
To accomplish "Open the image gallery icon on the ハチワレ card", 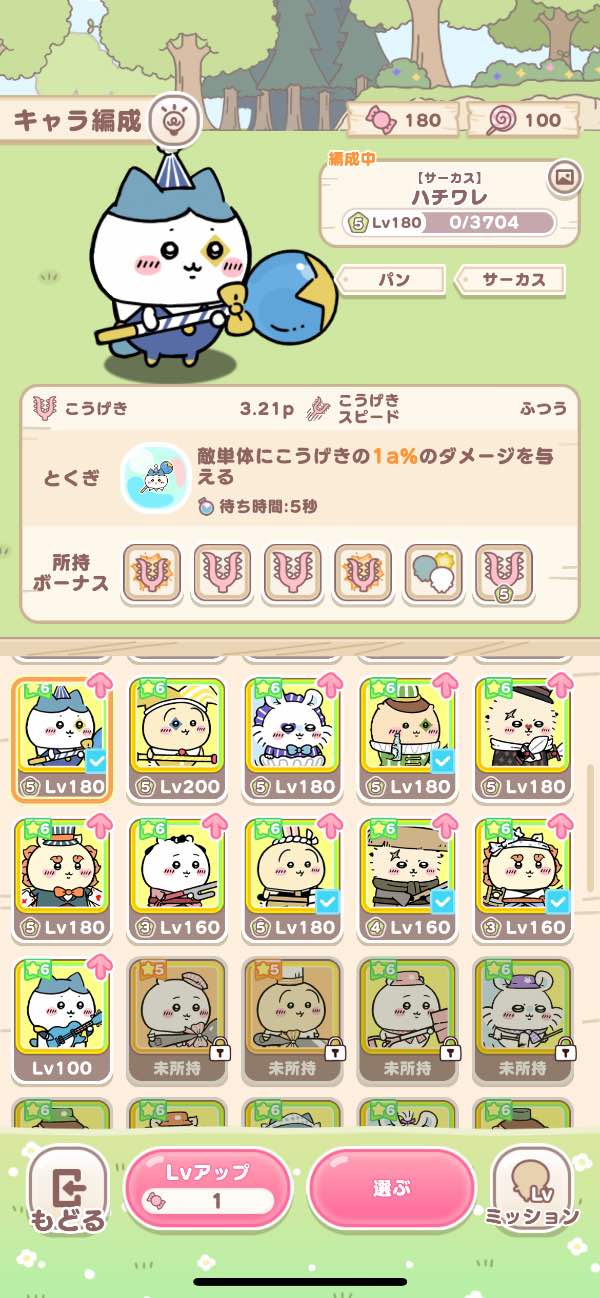I will point(564,178).
